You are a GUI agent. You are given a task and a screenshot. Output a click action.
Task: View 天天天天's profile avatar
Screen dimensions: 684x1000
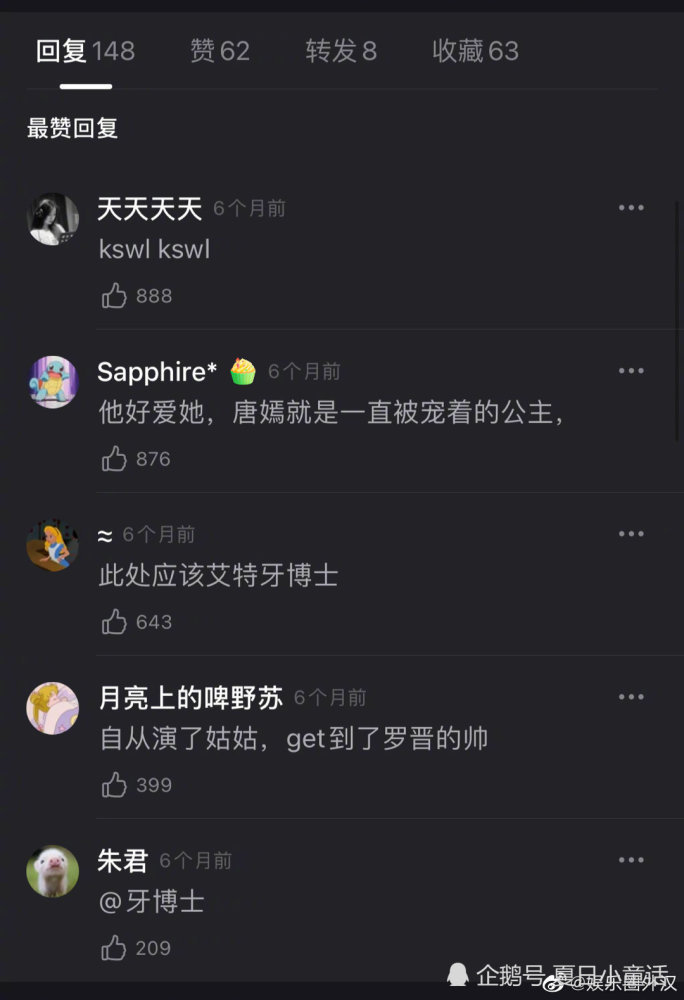pos(52,219)
